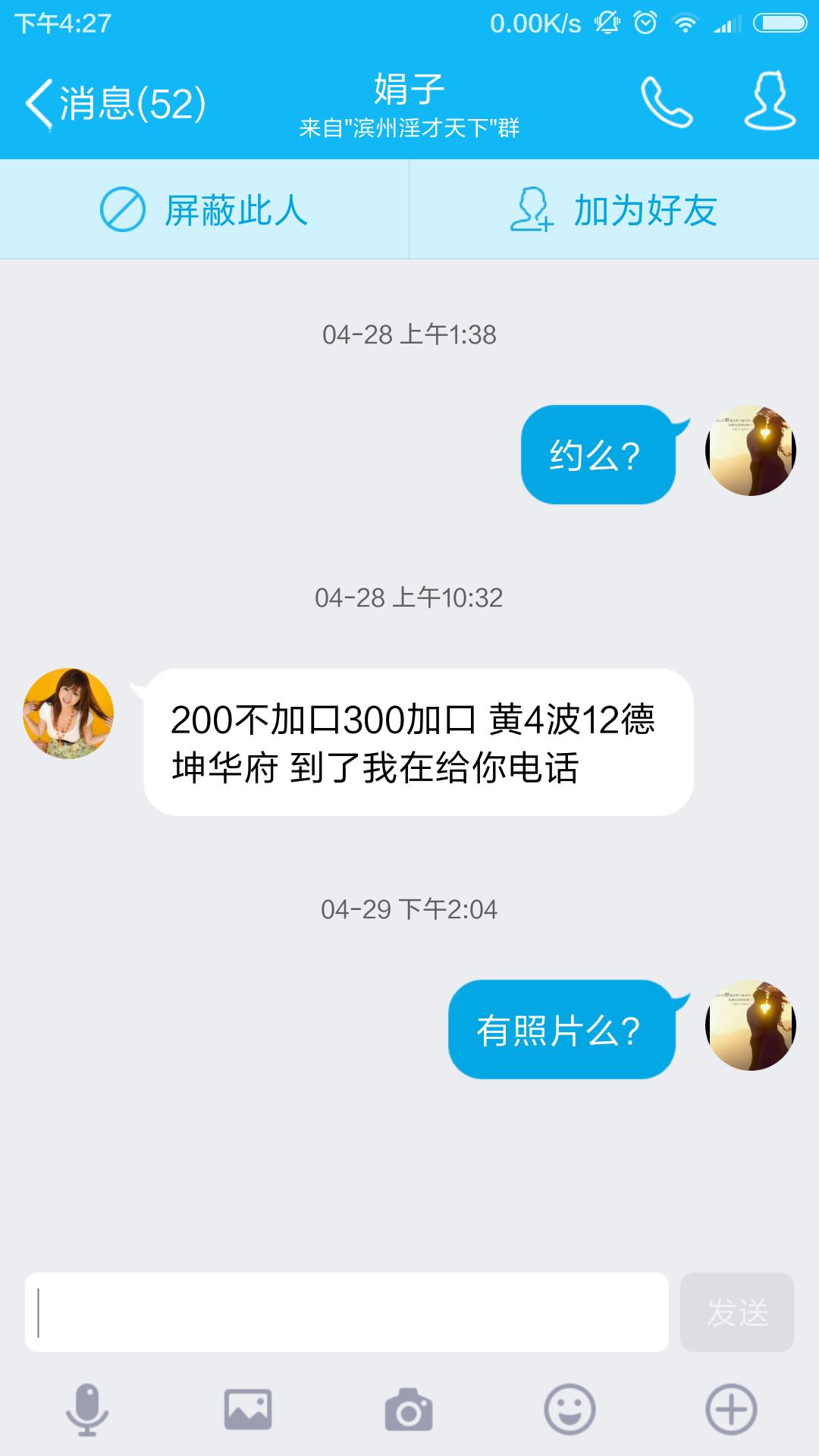Start a voice call with 娟子
The image size is (819, 1456).
[667, 102]
